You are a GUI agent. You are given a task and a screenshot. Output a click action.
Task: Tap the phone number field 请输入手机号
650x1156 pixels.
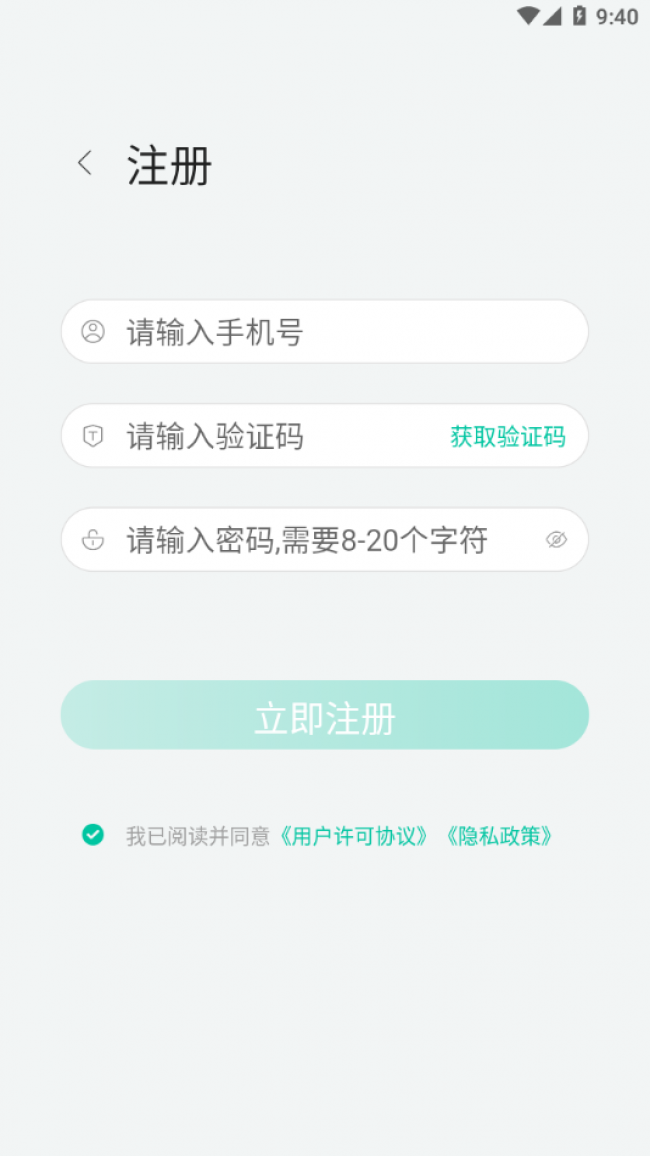324,331
